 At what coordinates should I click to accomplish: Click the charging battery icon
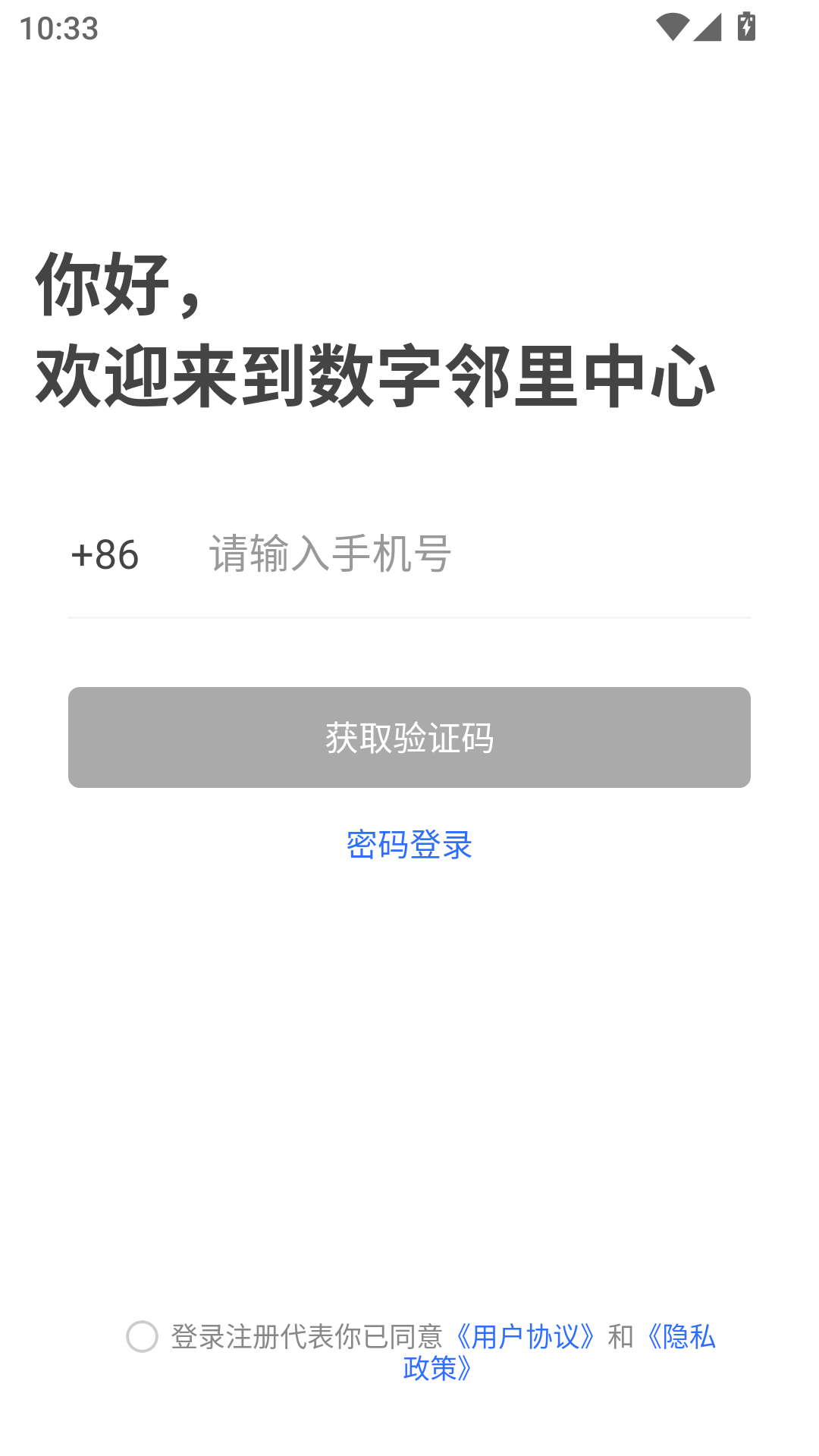[746, 25]
